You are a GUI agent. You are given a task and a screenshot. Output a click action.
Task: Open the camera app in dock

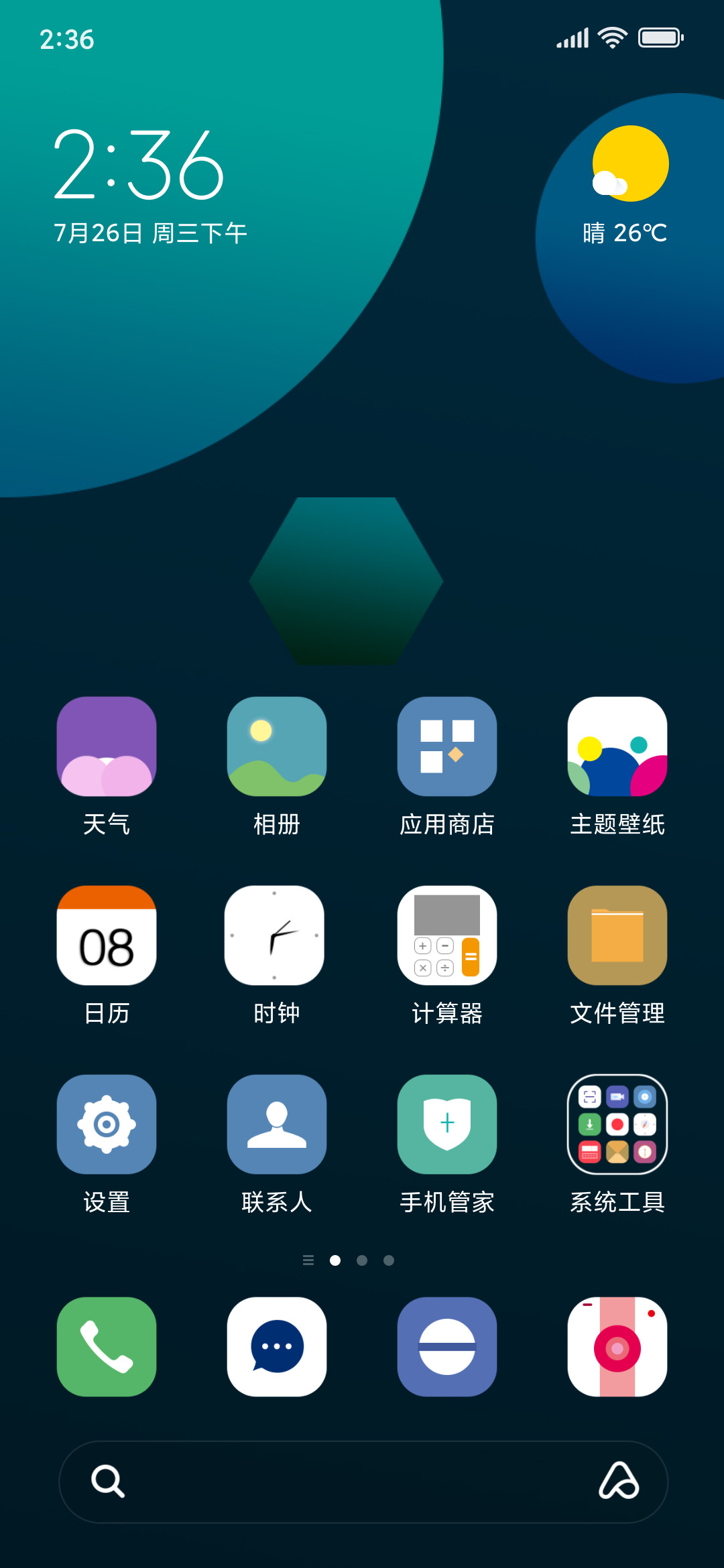tap(617, 1347)
